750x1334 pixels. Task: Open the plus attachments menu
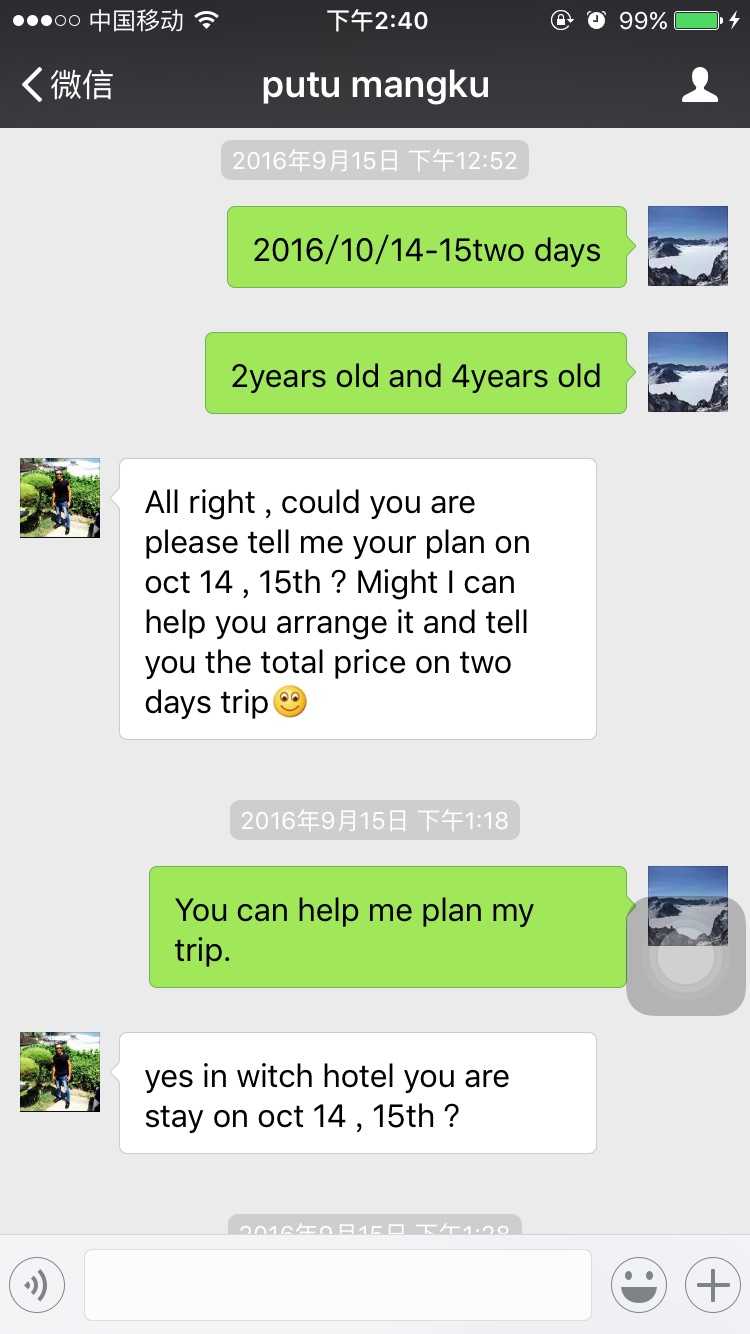[x=712, y=1284]
